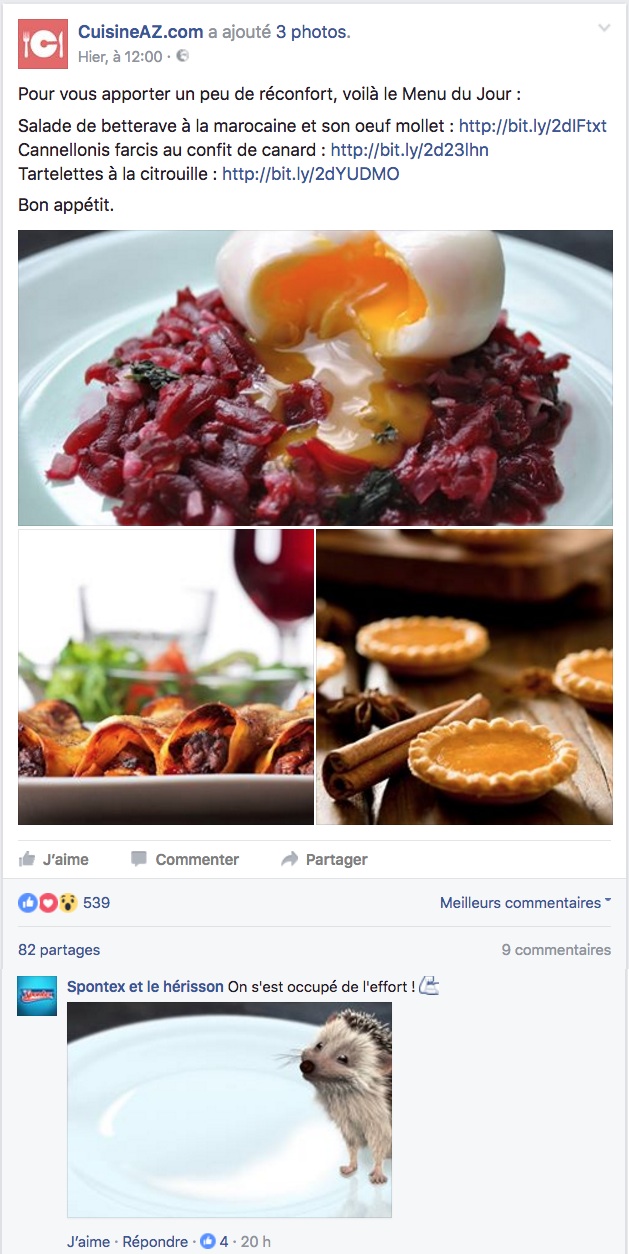Screen dimensions: 629x1254
Task: Open tartelettes link bit.ly/2dYUDMO
Action: tap(310, 175)
